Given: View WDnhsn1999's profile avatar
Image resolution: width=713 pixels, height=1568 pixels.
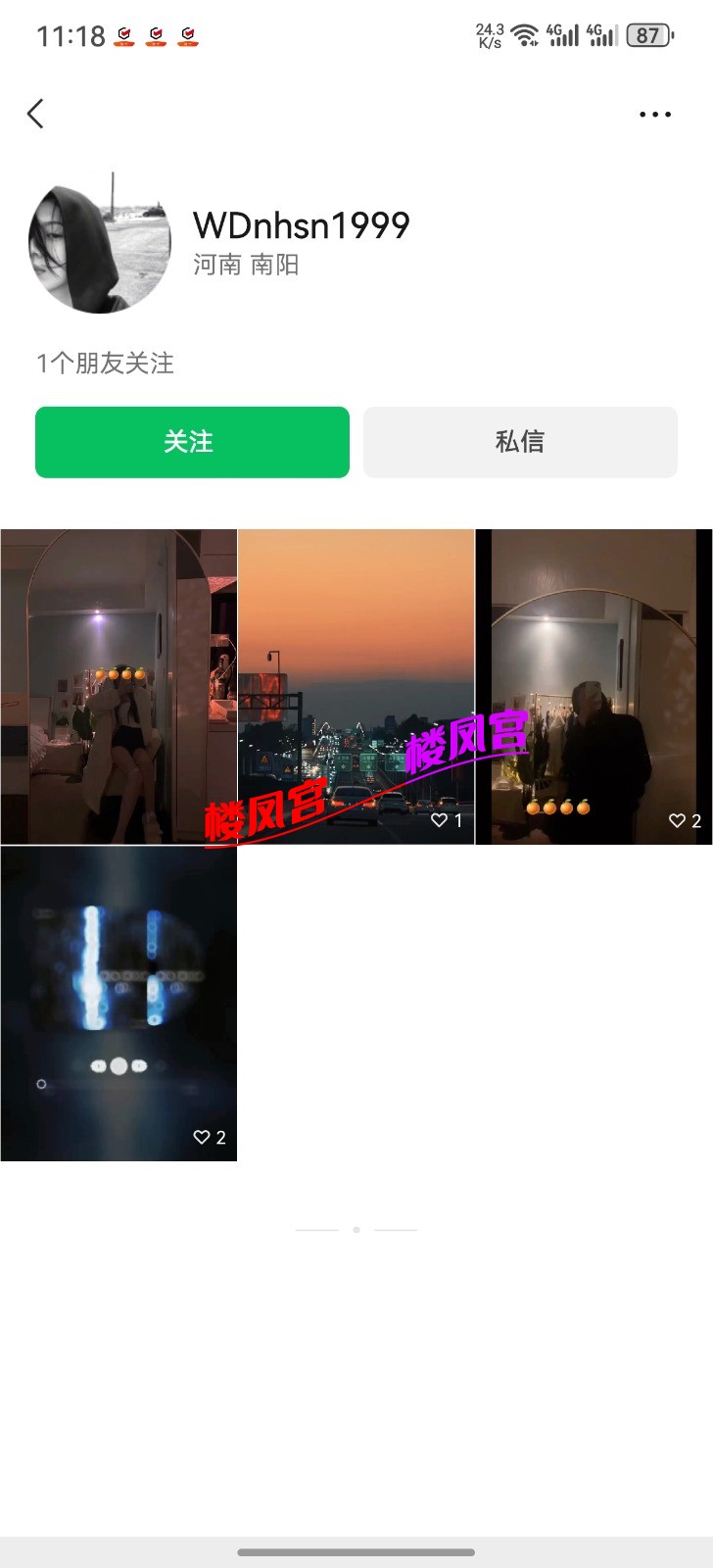Looking at the screenshot, I should (x=100, y=243).
